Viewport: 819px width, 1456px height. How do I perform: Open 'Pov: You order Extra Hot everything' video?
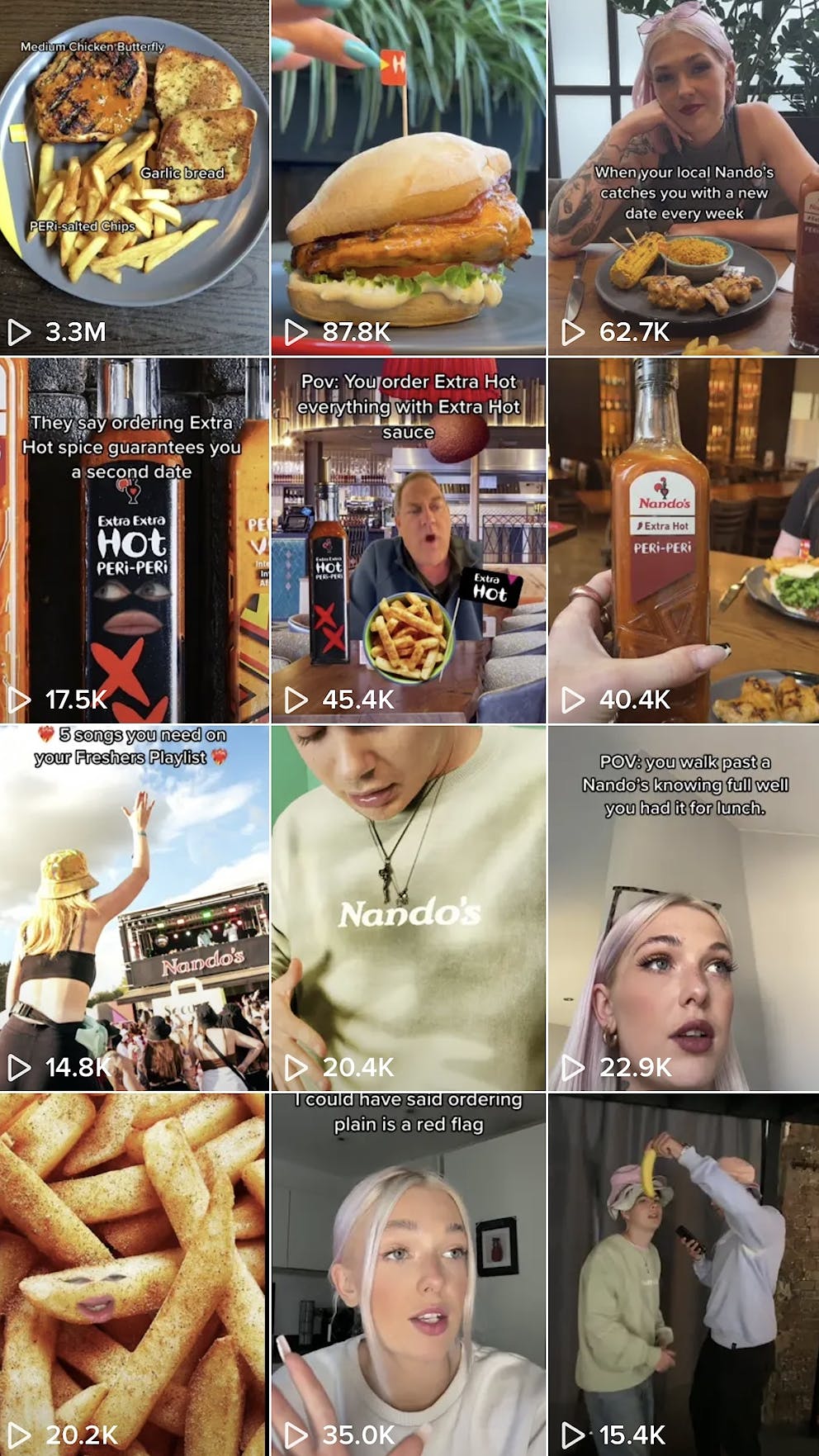(x=409, y=541)
